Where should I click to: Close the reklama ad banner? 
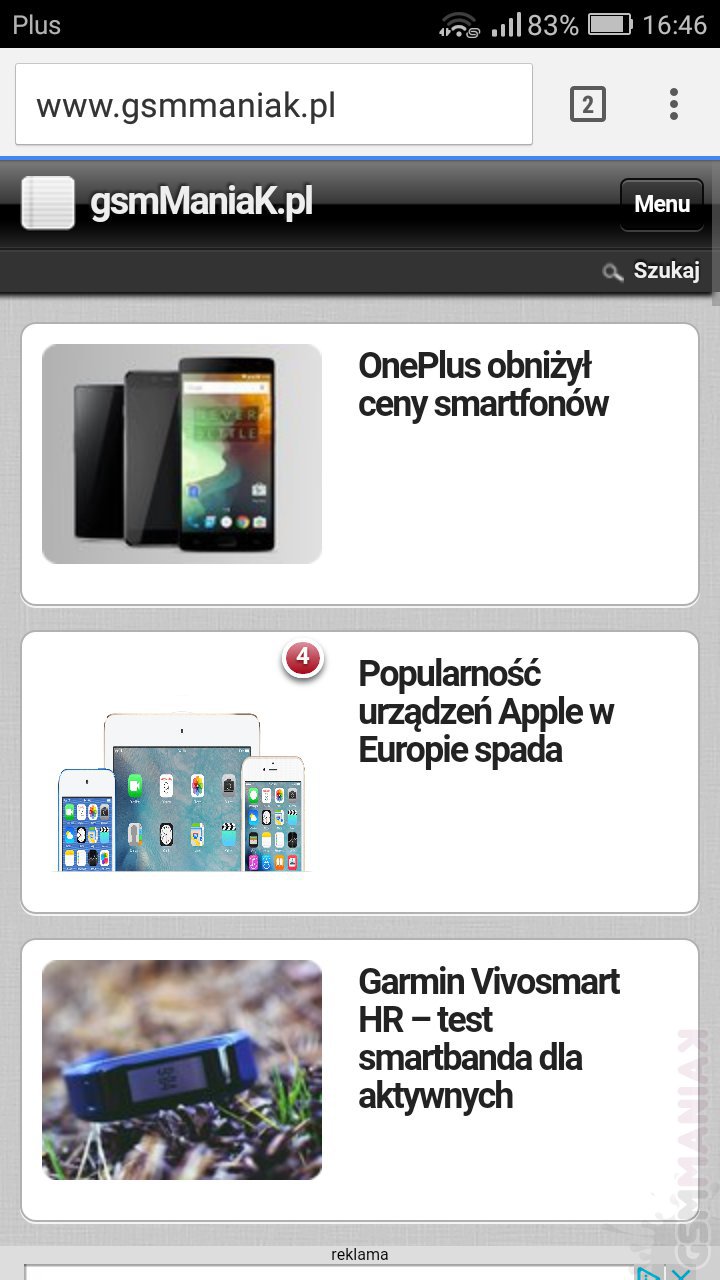(679, 1274)
